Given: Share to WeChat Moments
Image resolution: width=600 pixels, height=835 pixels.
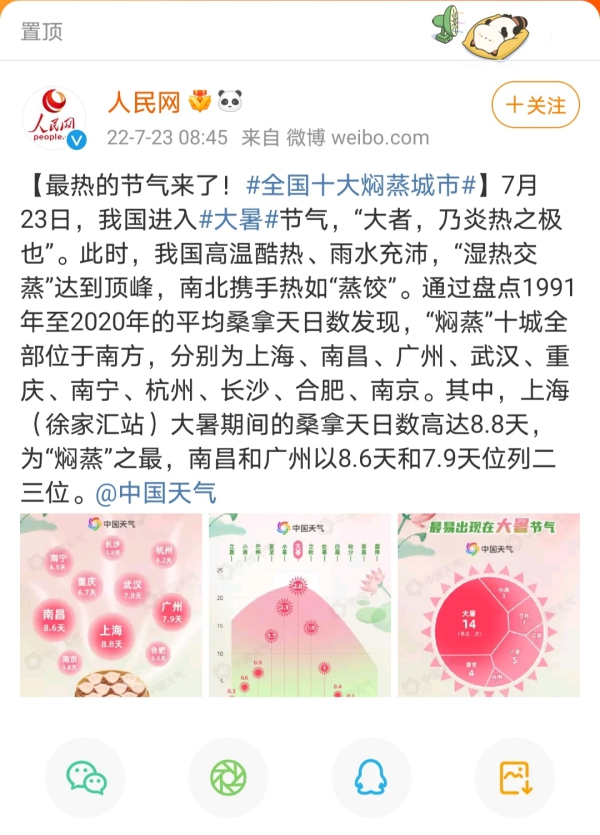Looking at the screenshot, I should pos(228,777).
